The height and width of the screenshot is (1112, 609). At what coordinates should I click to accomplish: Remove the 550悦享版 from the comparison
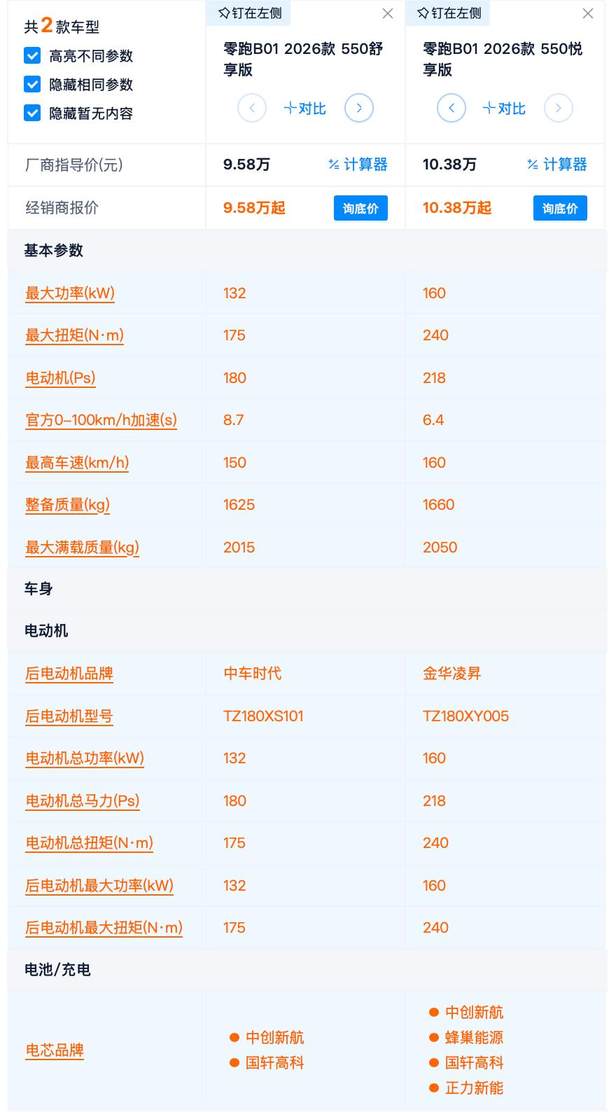coord(588,13)
